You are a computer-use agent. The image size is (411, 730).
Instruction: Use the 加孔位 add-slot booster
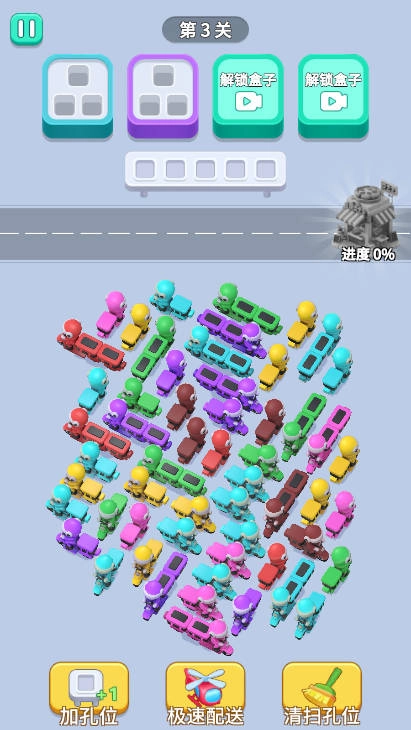88,693
